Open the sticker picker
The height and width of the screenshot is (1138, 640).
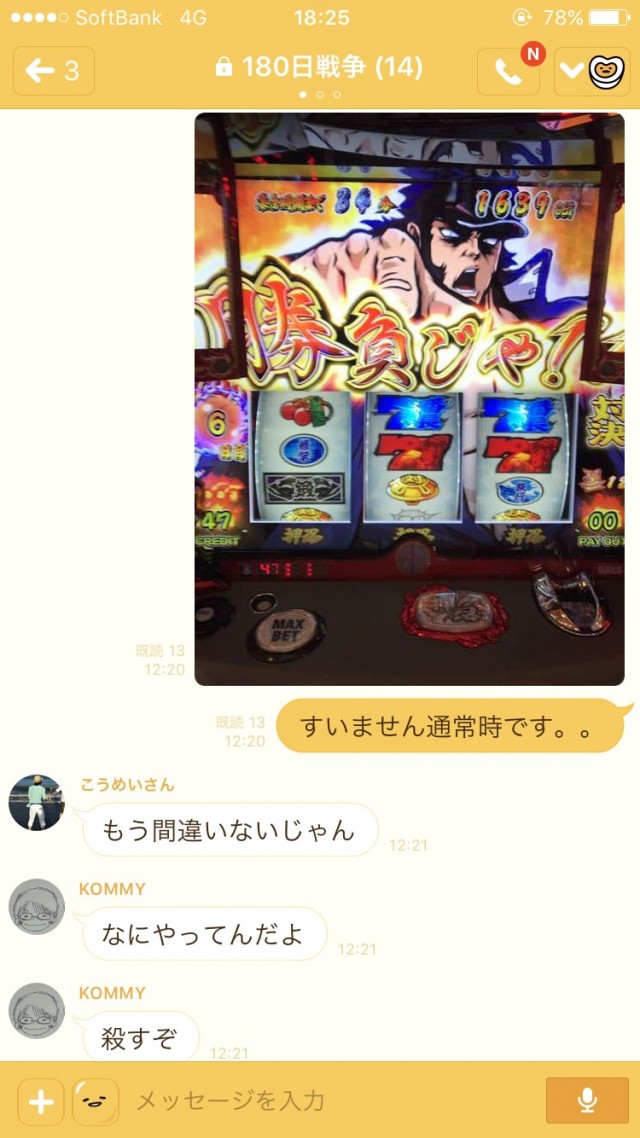[96, 1102]
